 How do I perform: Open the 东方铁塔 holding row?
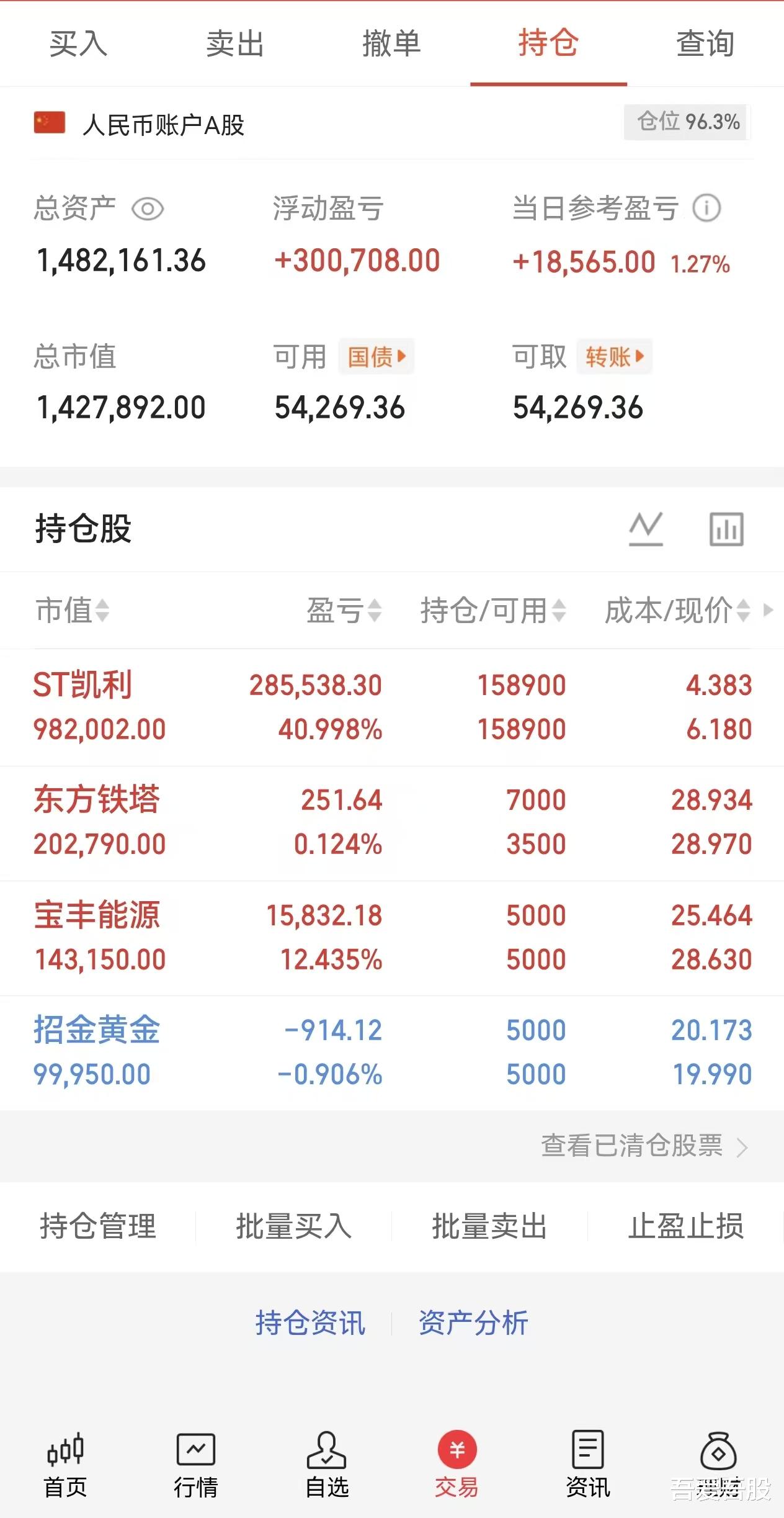[392, 822]
